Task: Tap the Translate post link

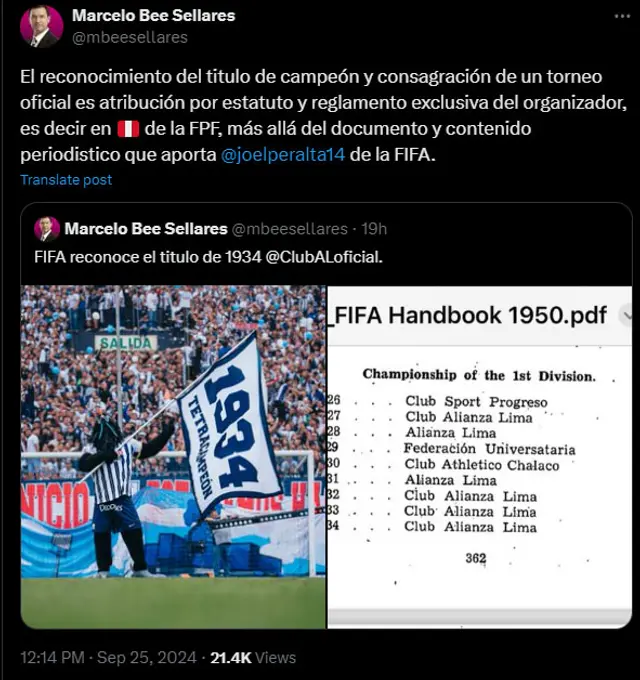Action: tap(66, 180)
